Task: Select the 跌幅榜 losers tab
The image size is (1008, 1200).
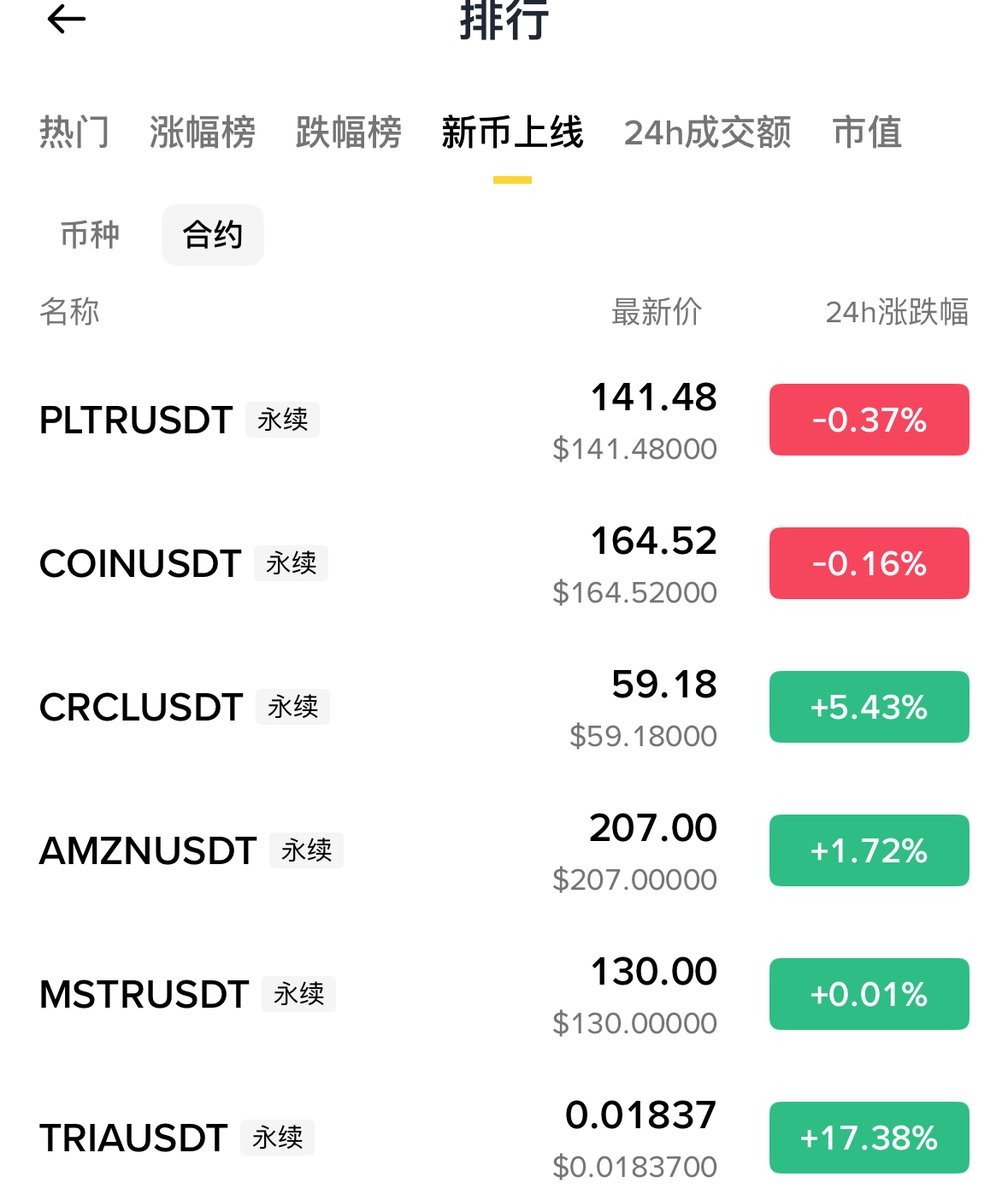Action: tap(348, 133)
